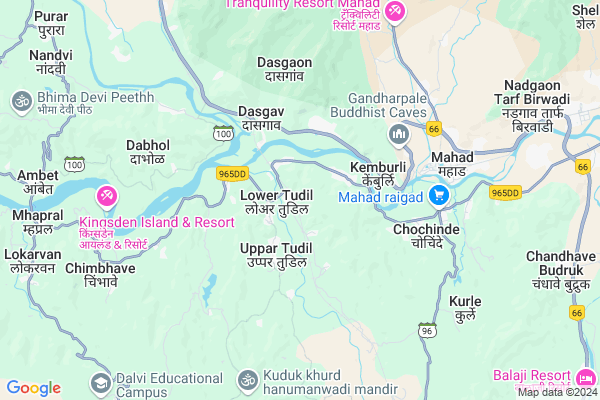Open Dalvi Educational Campus marker
The image size is (600, 400).
100,382
